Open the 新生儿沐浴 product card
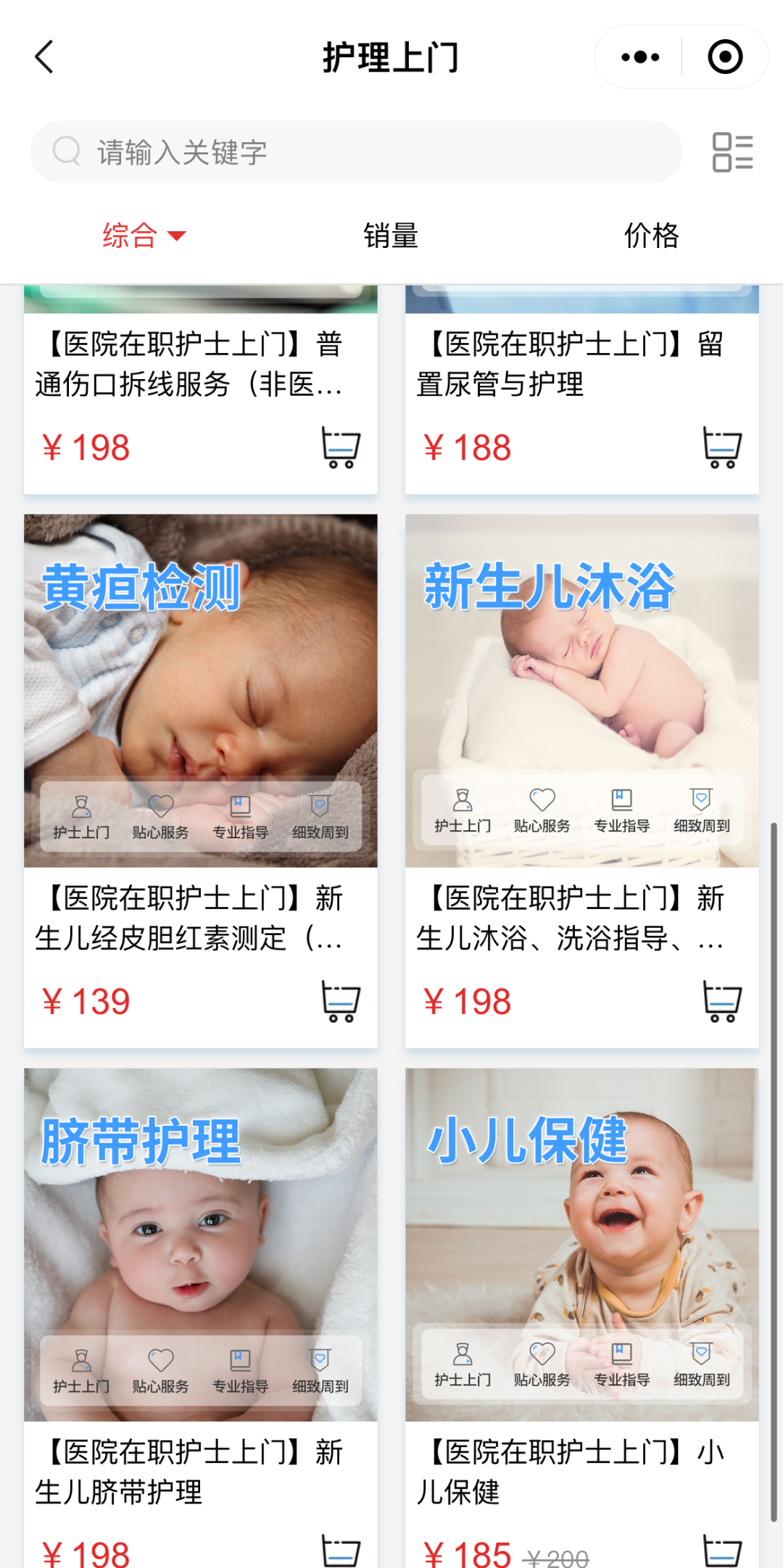The image size is (783, 1568). pyautogui.click(x=582, y=690)
